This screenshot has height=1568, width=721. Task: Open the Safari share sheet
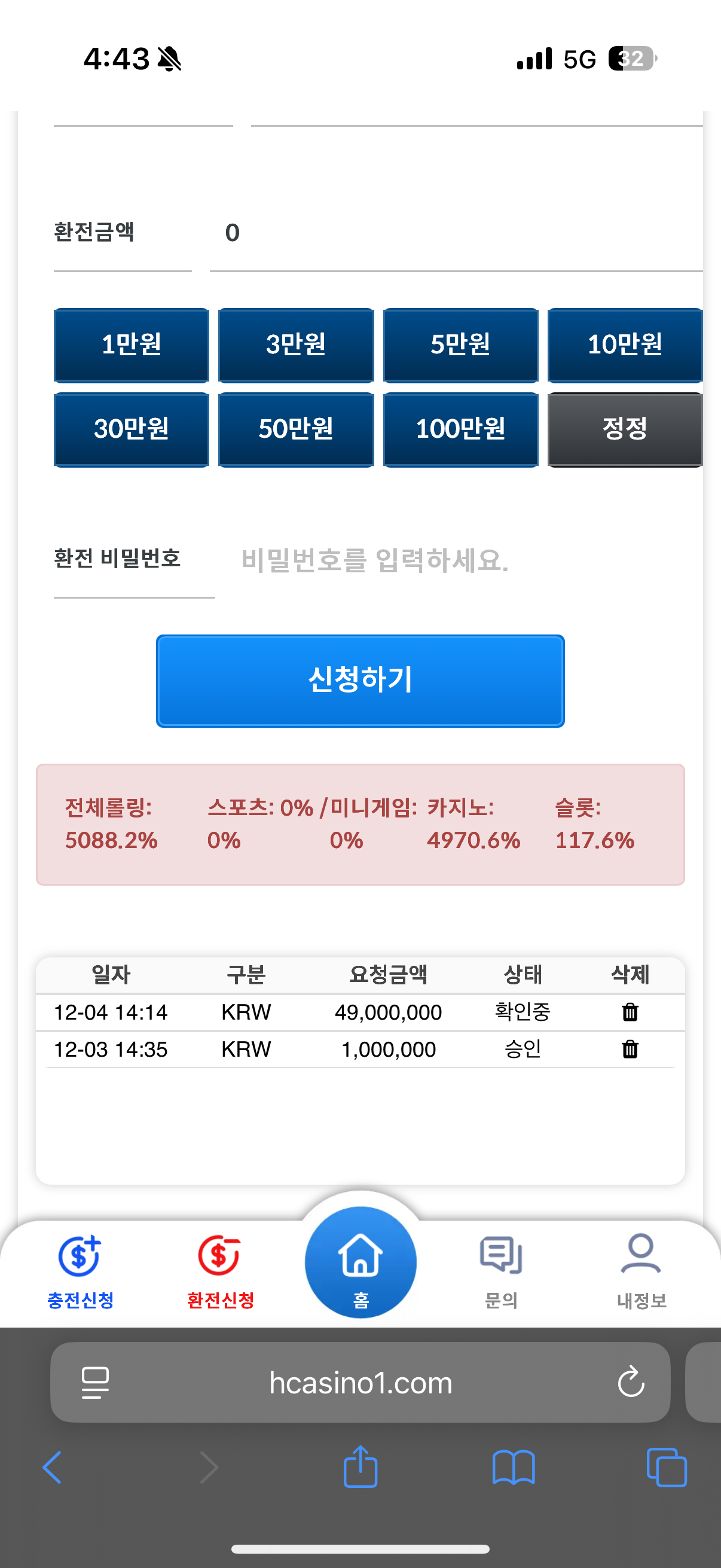[360, 1468]
